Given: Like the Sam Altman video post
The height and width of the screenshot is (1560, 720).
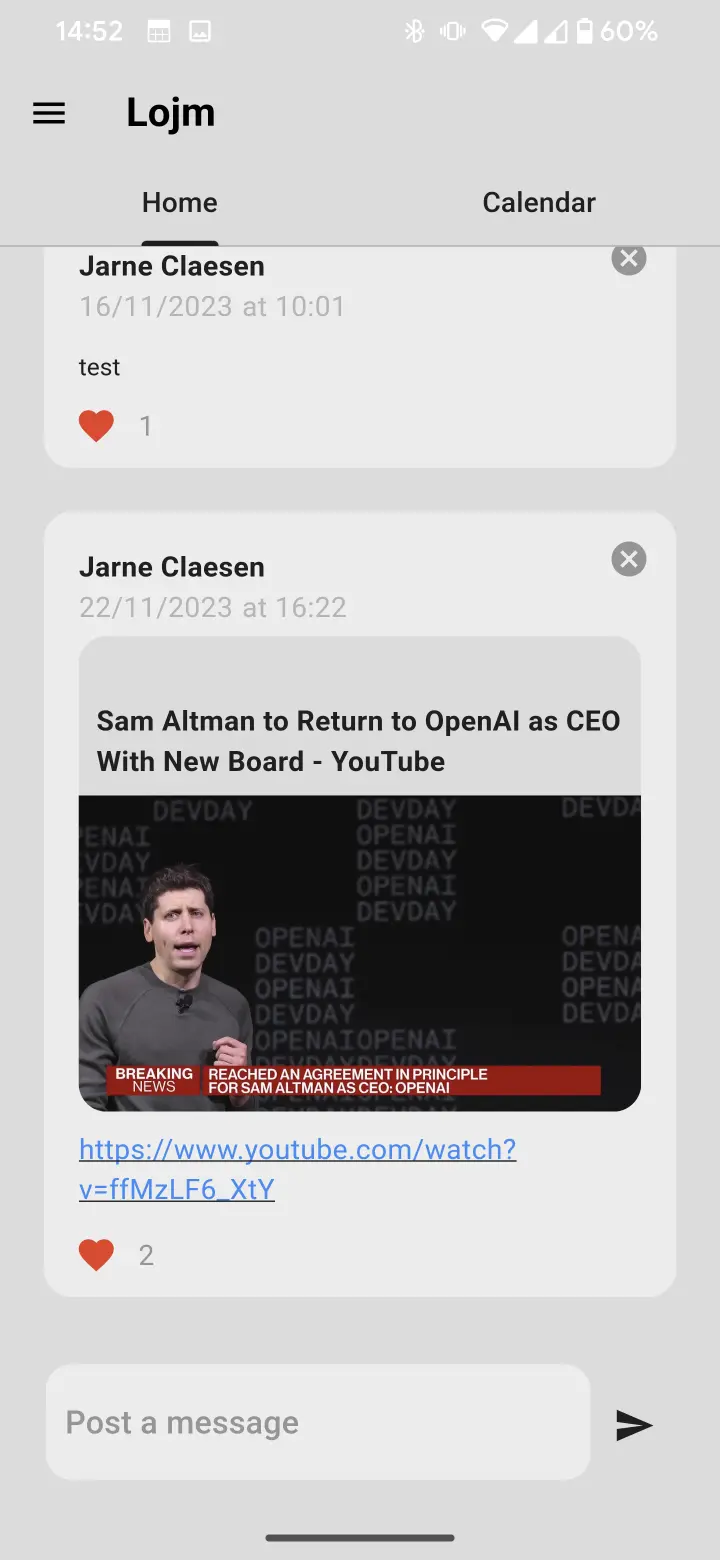Looking at the screenshot, I should pyautogui.click(x=97, y=1254).
